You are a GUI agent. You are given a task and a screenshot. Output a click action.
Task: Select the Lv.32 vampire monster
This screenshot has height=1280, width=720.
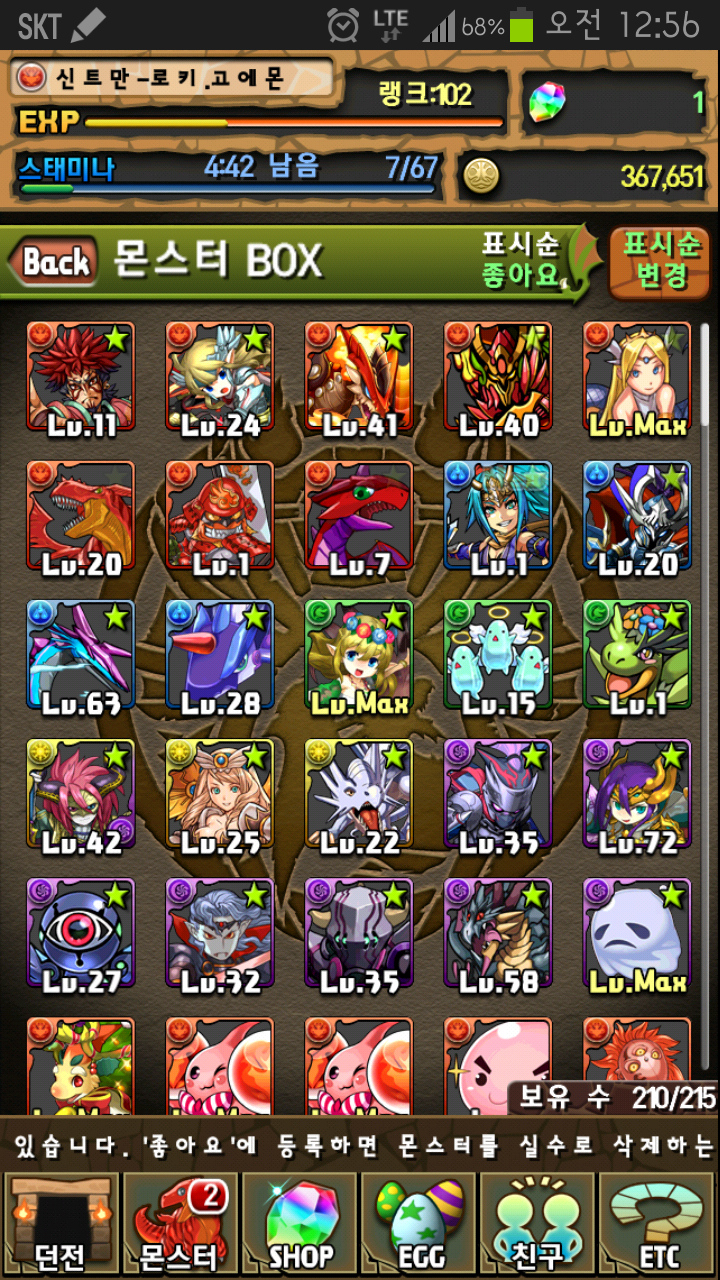(219, 932)
